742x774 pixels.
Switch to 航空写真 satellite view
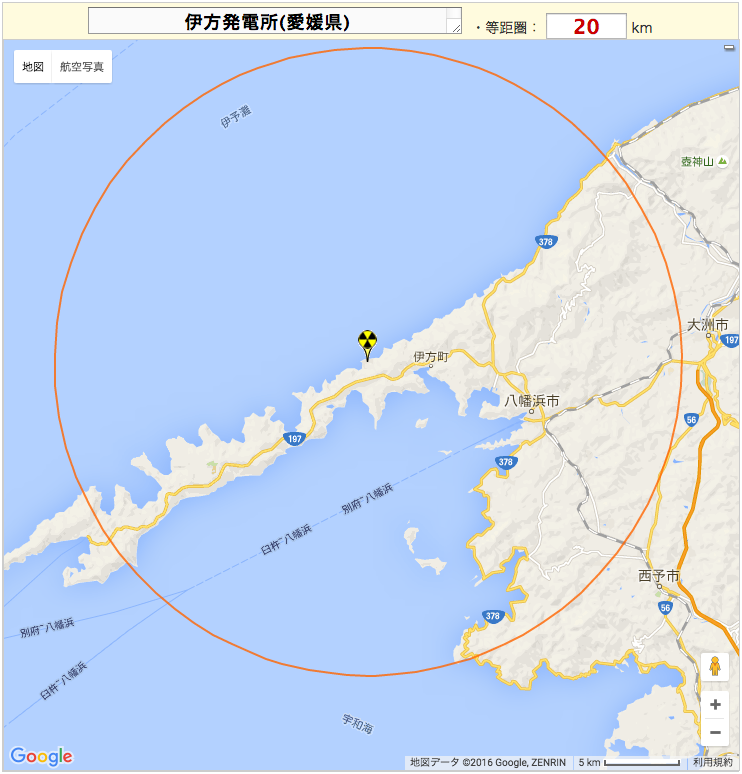tap(81, 67)
